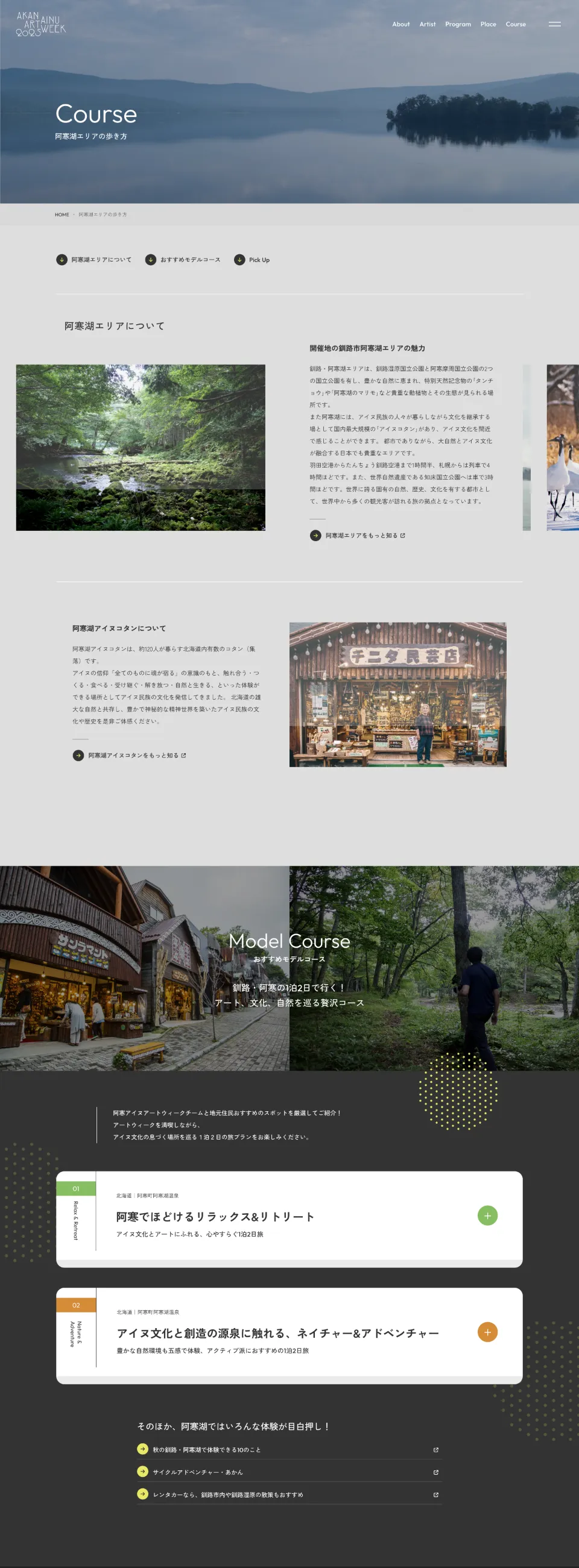The width and height of the screenshot is (579, 1568).
Task: Open the hamburger menu icon
Action: point(554,24)
